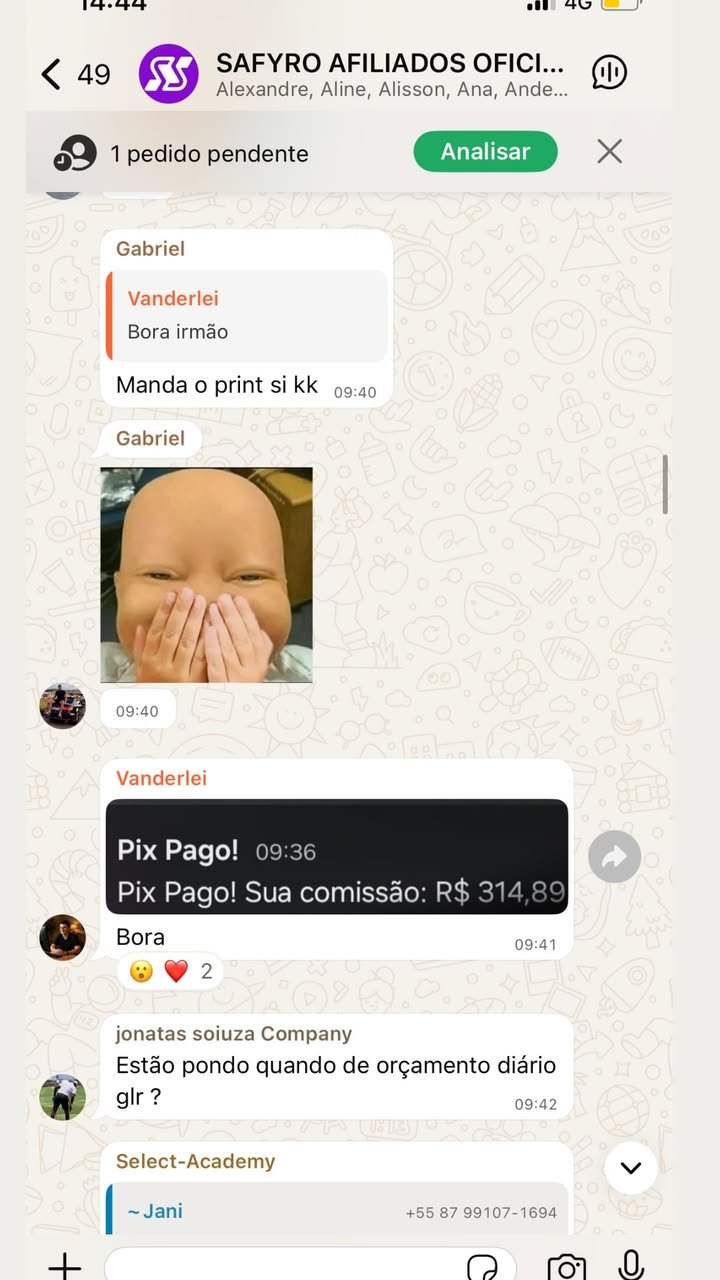Jump to the latest messages
Image resolution: width=720 pixels, height=1280 pixels.
[631, 1168]
